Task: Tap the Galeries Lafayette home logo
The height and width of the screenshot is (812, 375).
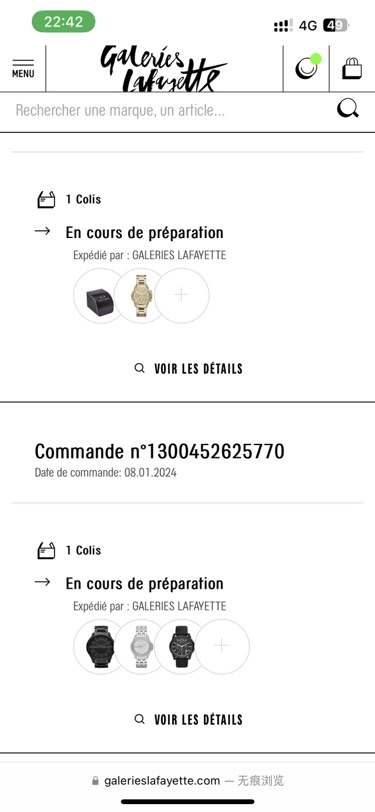Action: tap(164, 68)
